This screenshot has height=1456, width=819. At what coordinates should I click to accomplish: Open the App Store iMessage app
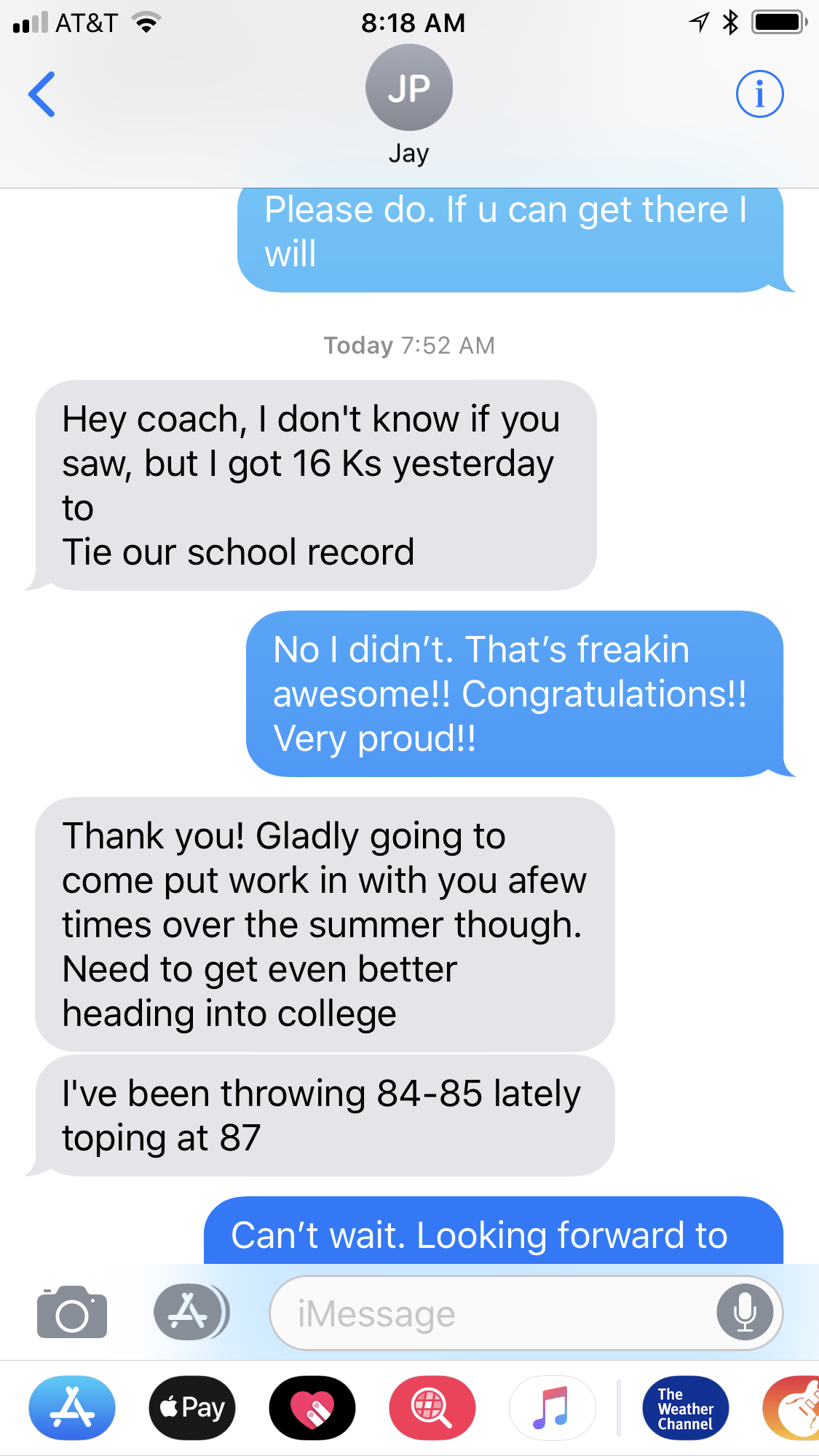coord(72,1408)
